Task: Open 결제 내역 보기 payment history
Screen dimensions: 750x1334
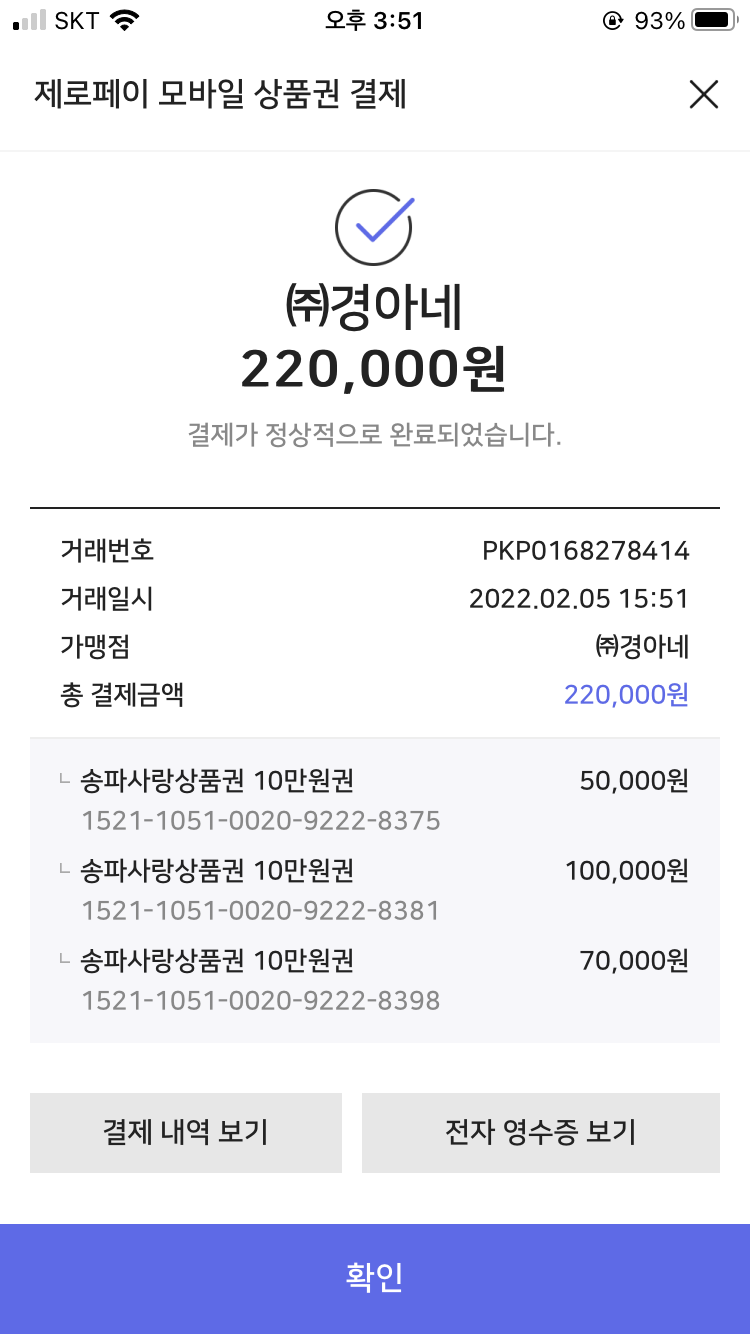Action: coord(186,1132)
